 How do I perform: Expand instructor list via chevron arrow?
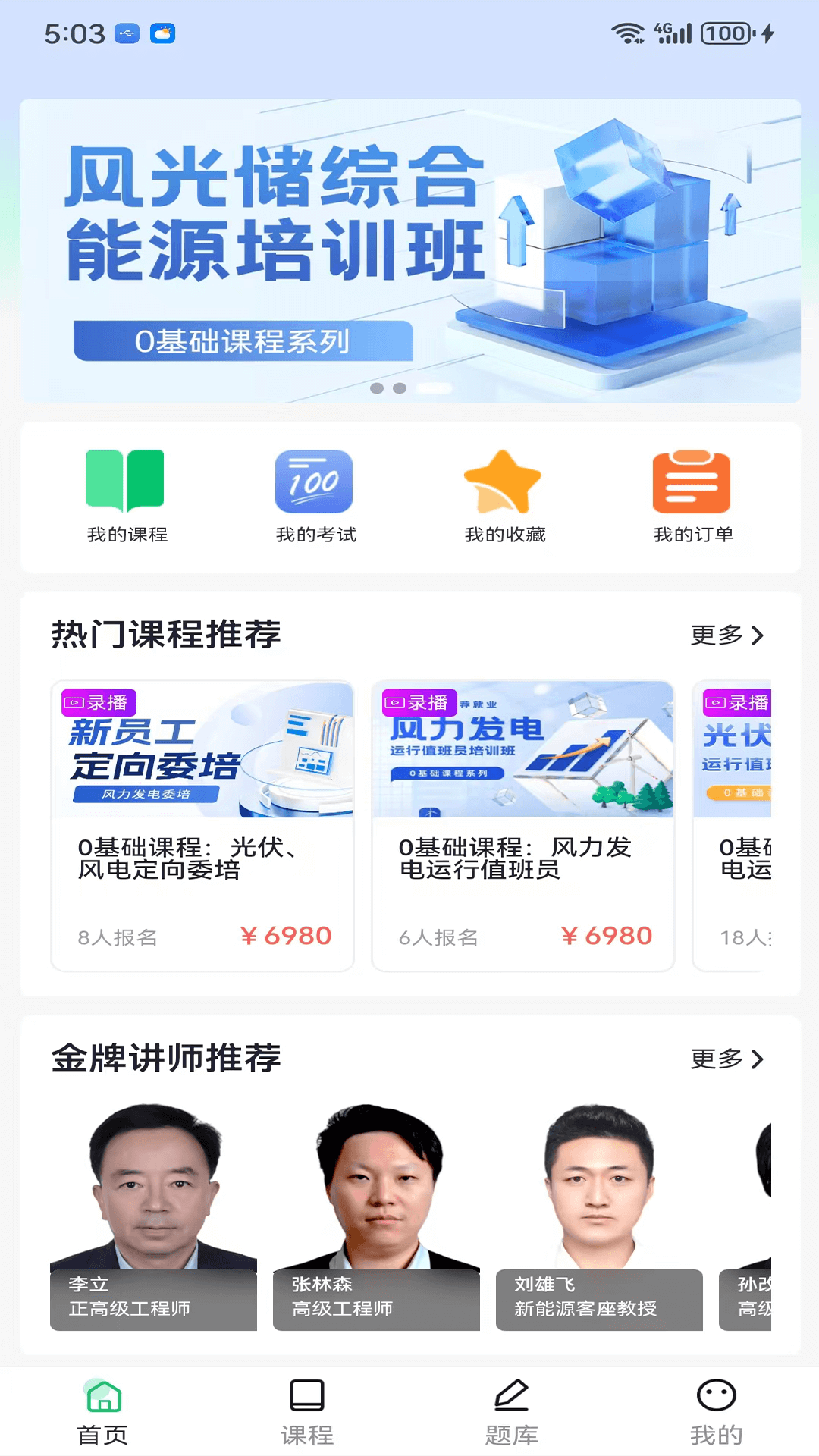pos(757,1060)
